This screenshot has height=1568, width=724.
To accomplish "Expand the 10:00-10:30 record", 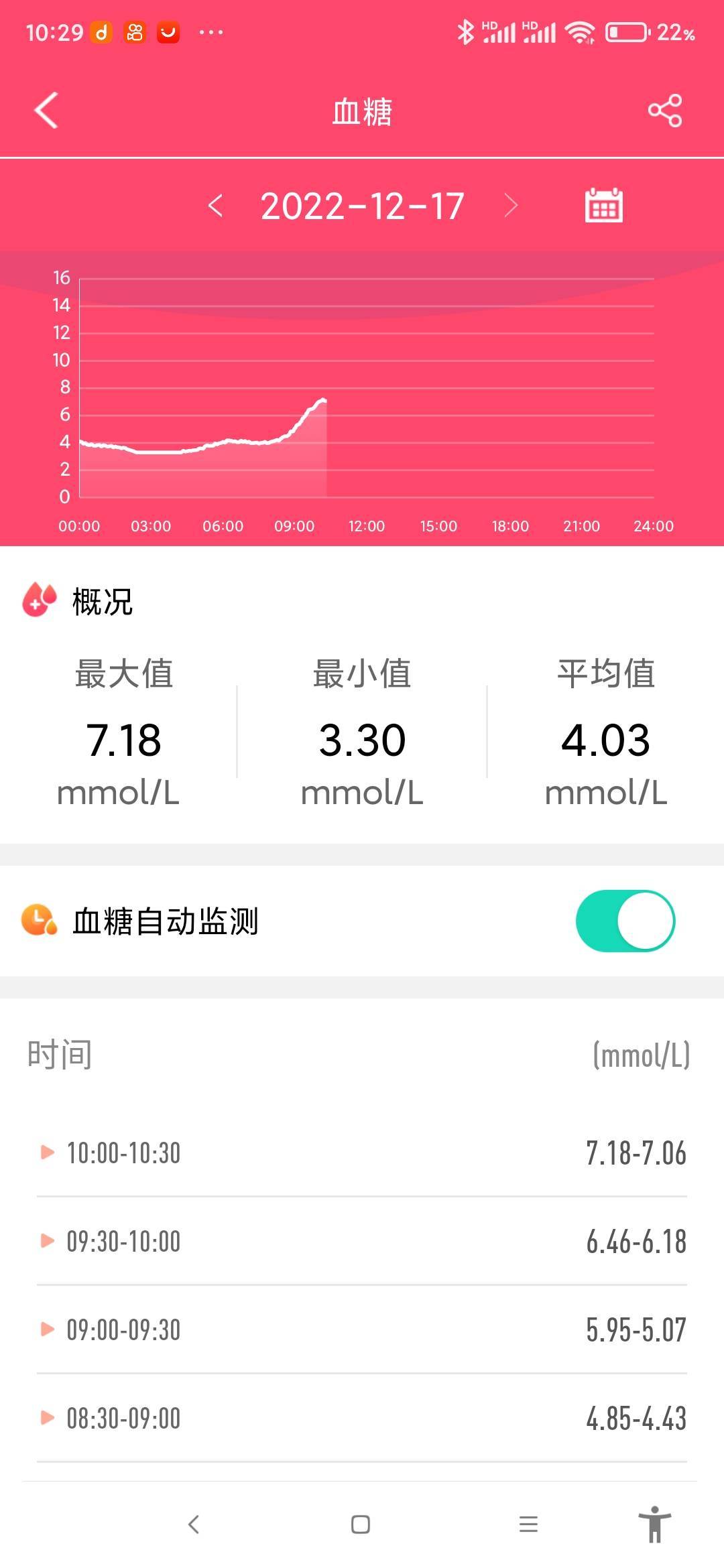I will coord(362,1153).
